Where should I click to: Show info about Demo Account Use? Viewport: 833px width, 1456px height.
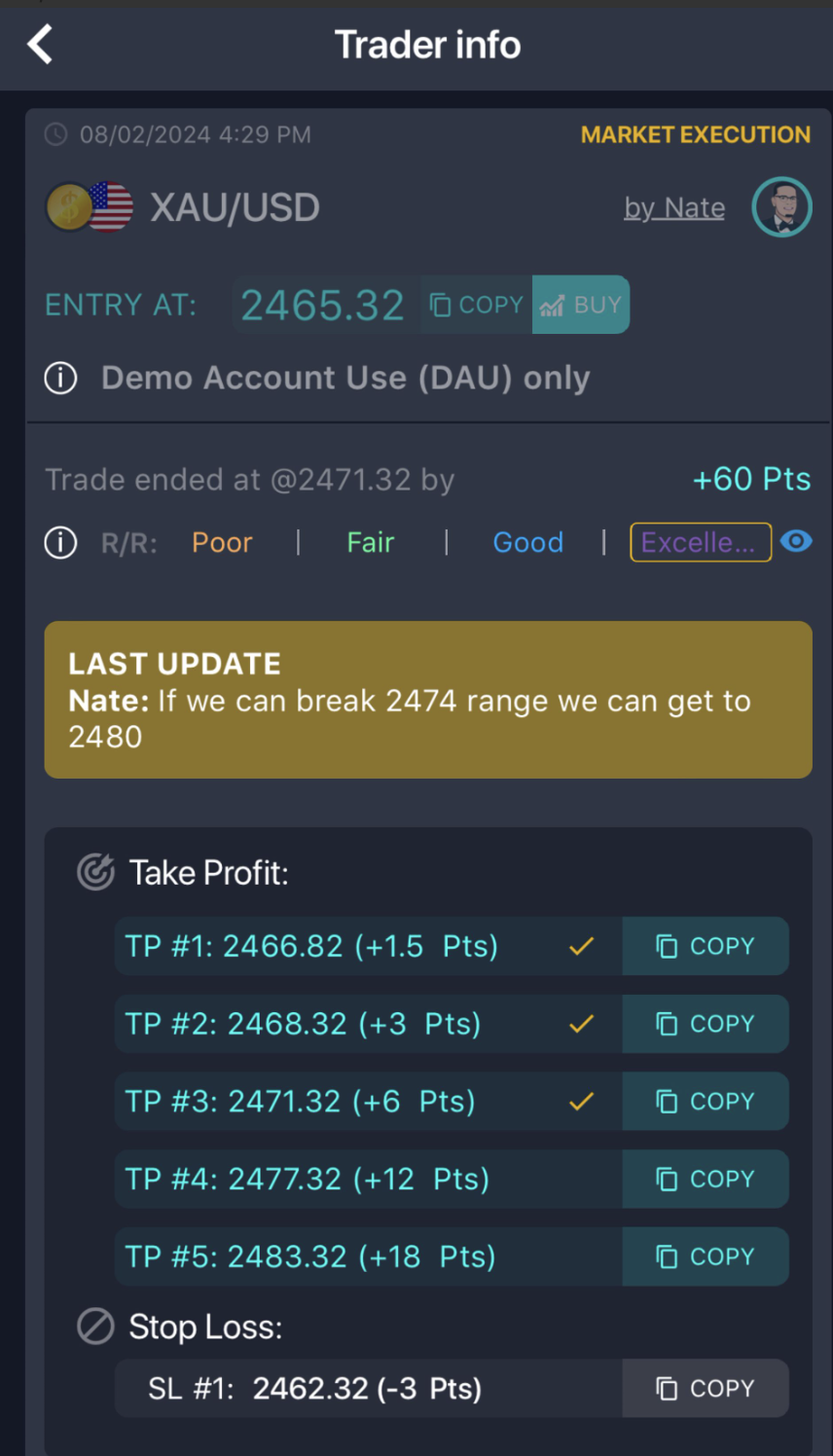[60, 378]
